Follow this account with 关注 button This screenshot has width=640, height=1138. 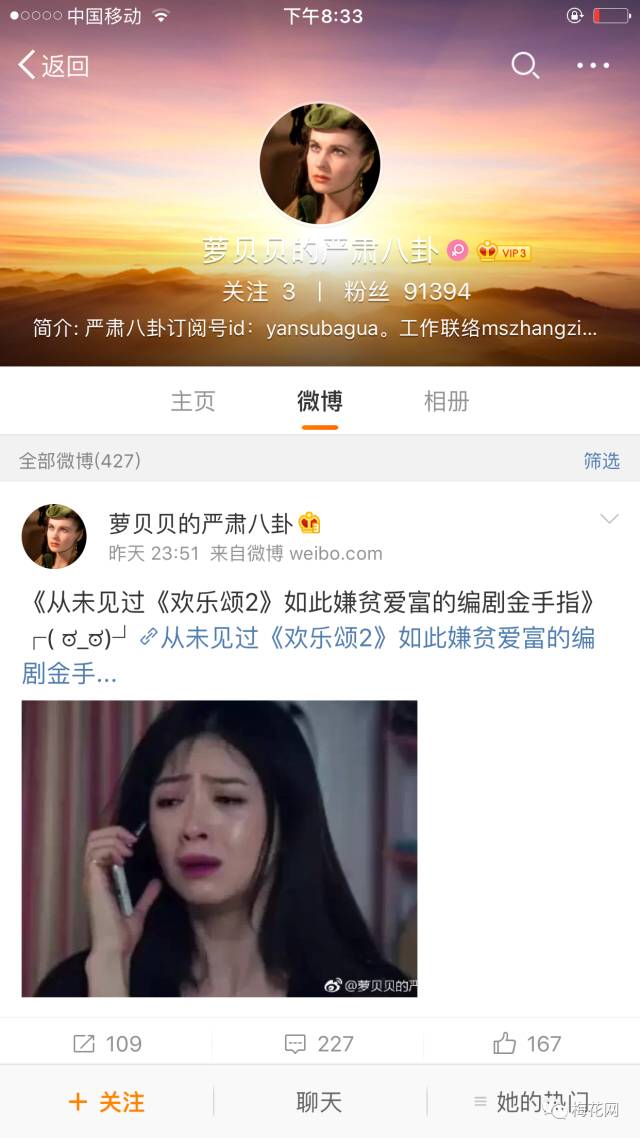pos(106,1102)
